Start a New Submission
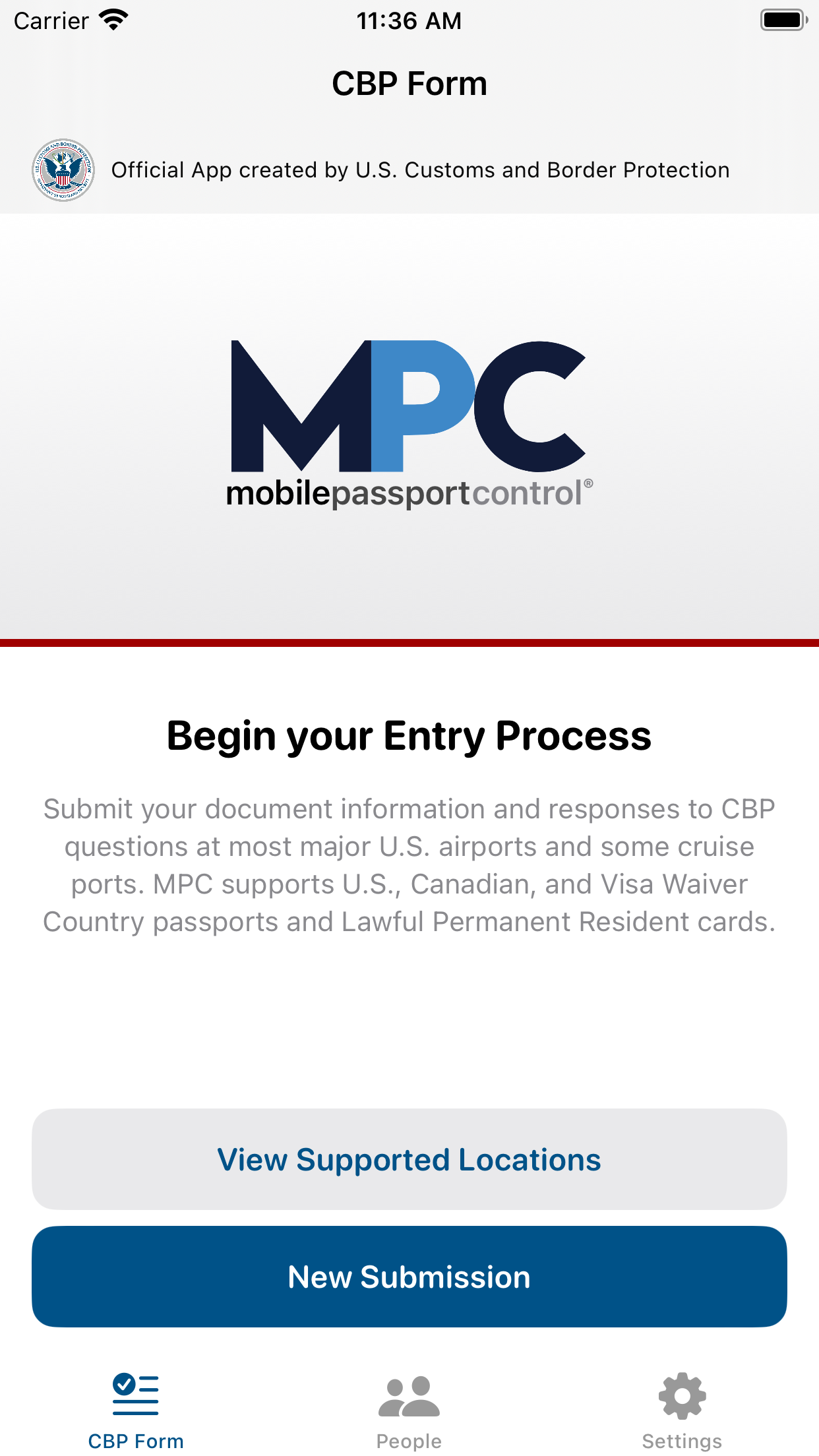Image resolution: width=819 pixels, height=1456 pixels. tap(409, 1276)
